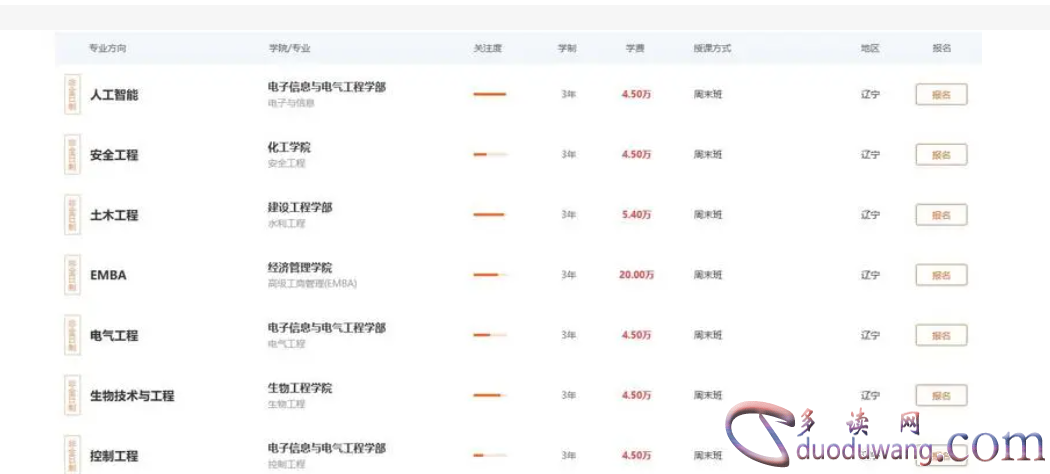Screen dimensions: 1050x474
Task: Select 报名 in the 土木工程 row
Action: point(941,215)
